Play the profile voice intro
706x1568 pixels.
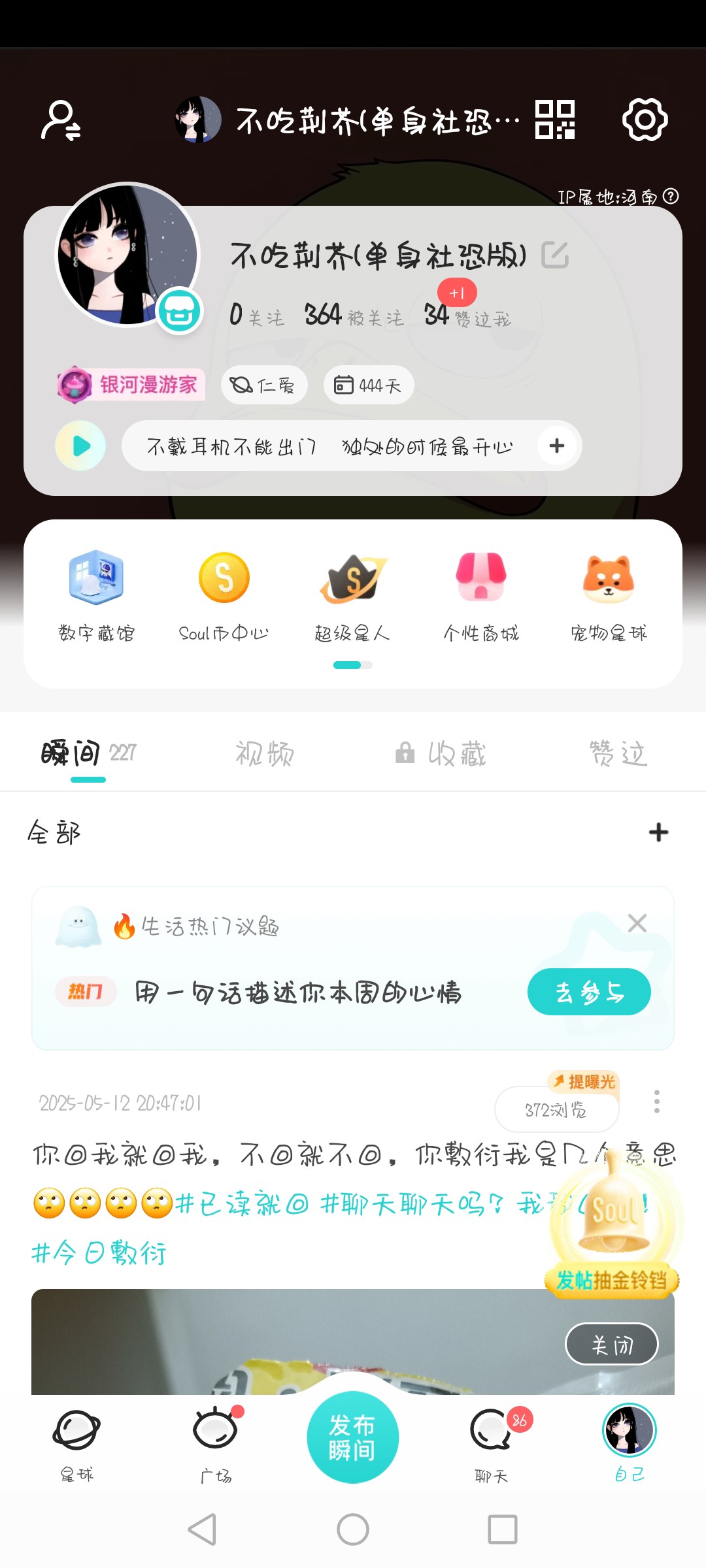pos(80,446)
